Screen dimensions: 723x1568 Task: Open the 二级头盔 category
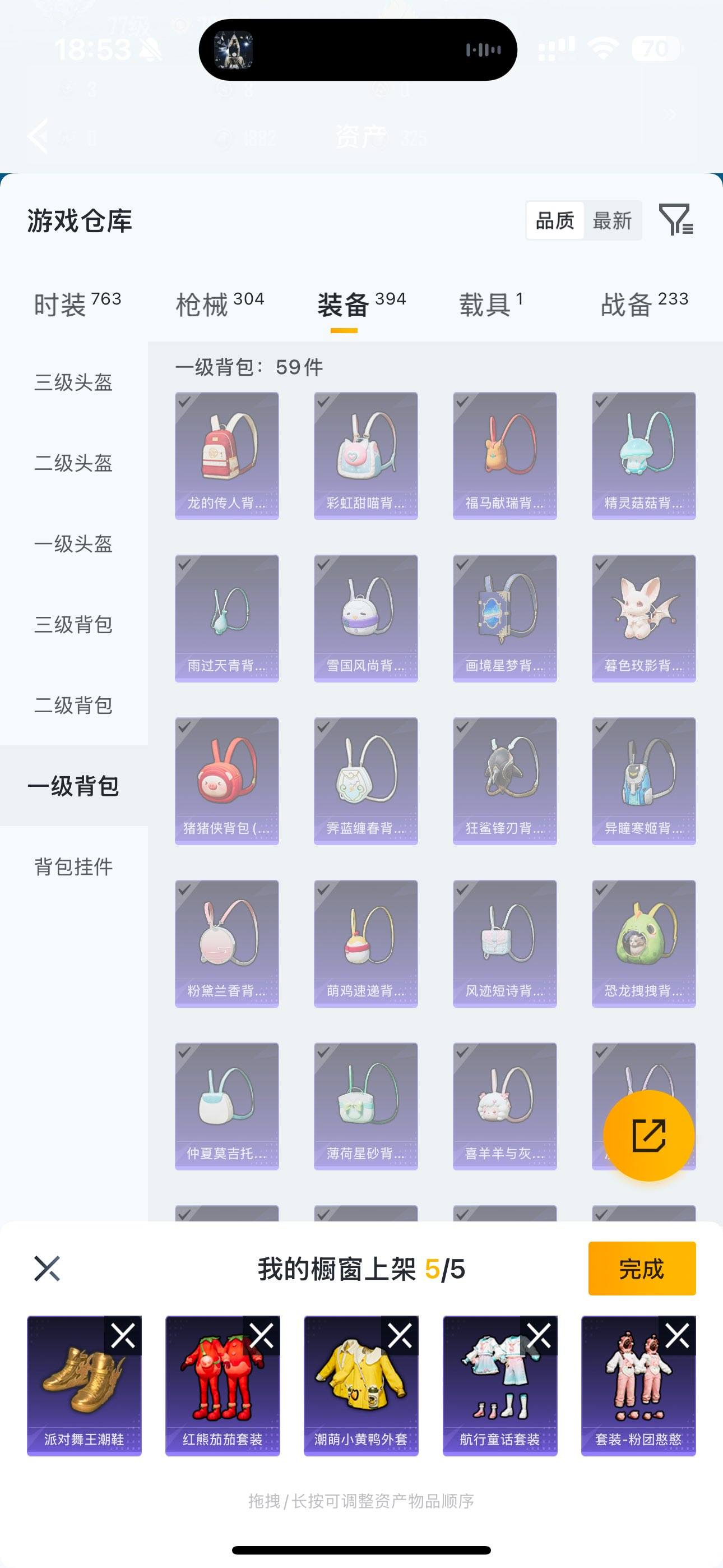[x=74, y=464]
